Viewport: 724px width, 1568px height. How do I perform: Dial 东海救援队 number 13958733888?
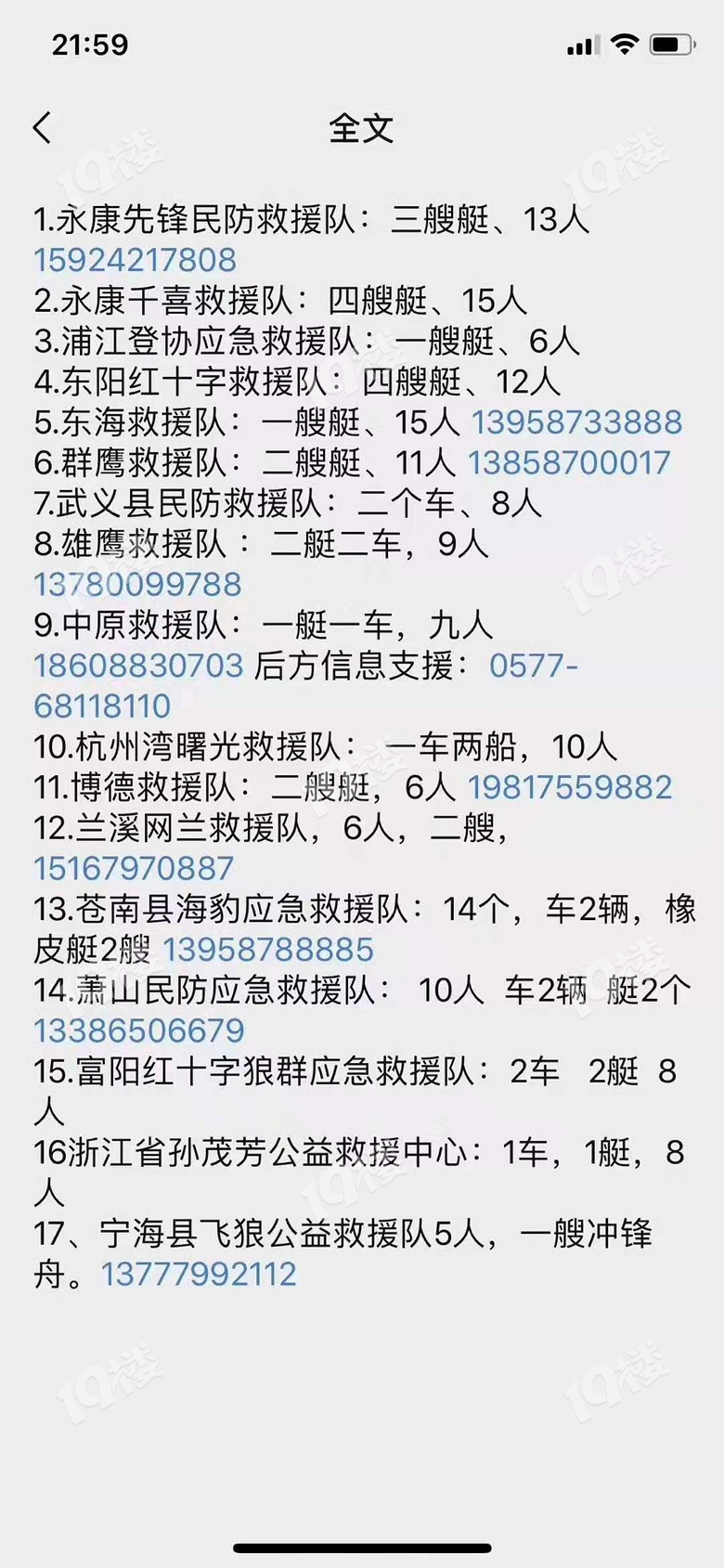click(x=576, y=422)
